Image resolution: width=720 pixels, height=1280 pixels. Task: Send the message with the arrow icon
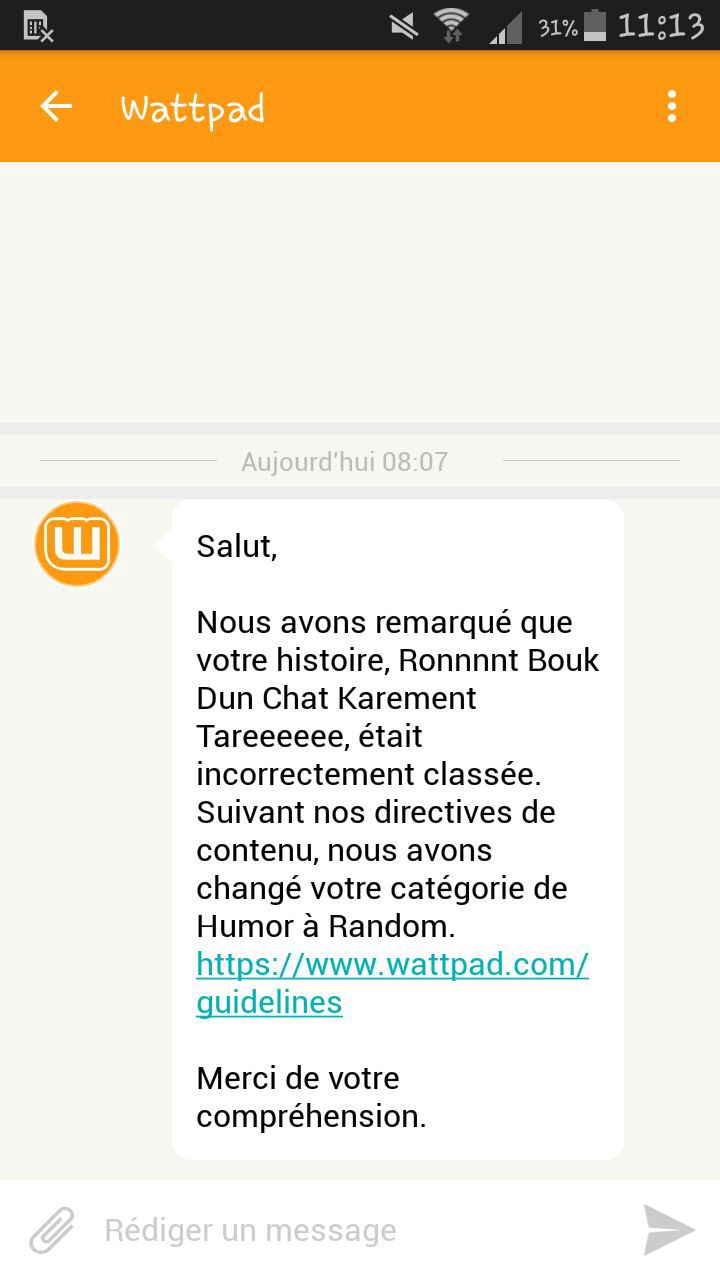click(669, 1230)
